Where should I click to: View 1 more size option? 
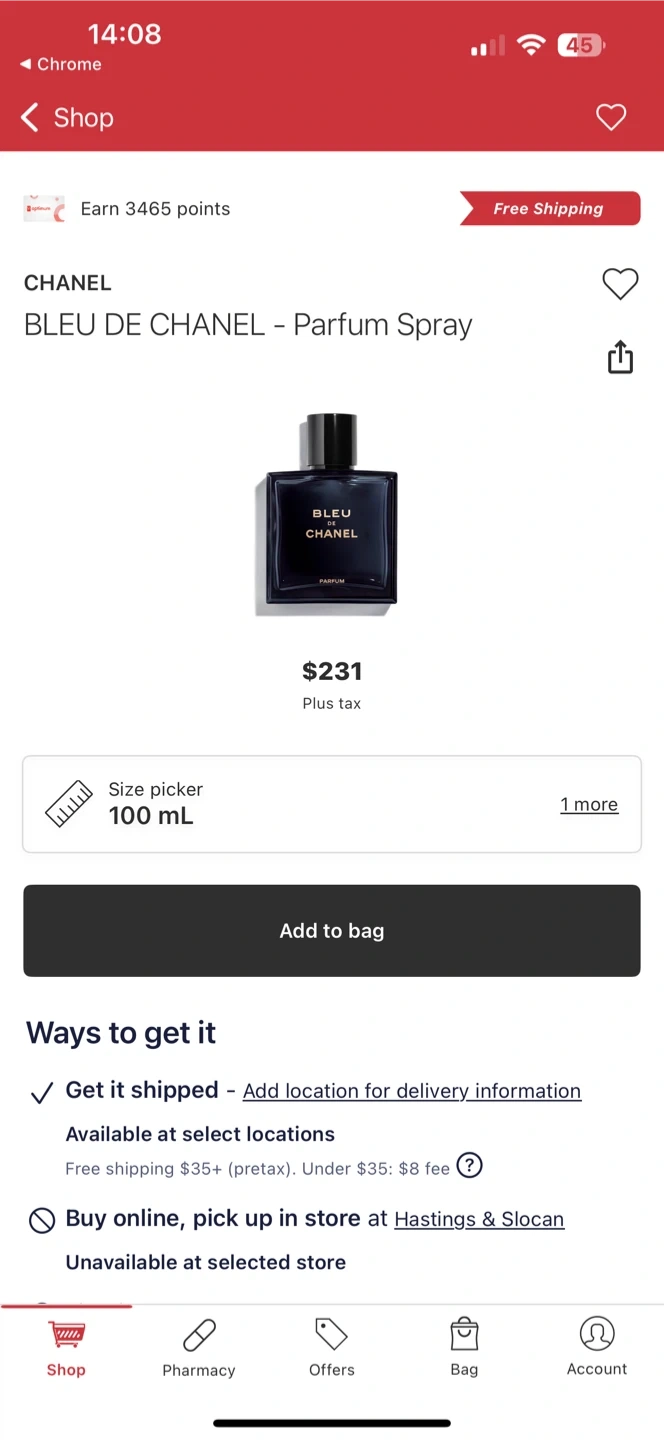tap(589, 805)
